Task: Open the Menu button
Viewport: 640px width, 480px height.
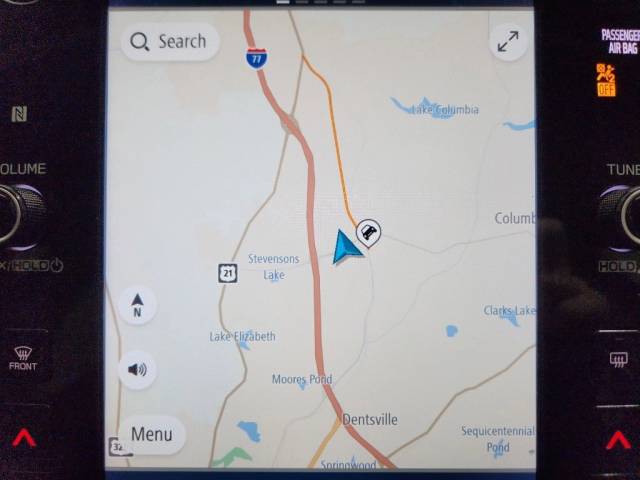Action: point(152,434)
